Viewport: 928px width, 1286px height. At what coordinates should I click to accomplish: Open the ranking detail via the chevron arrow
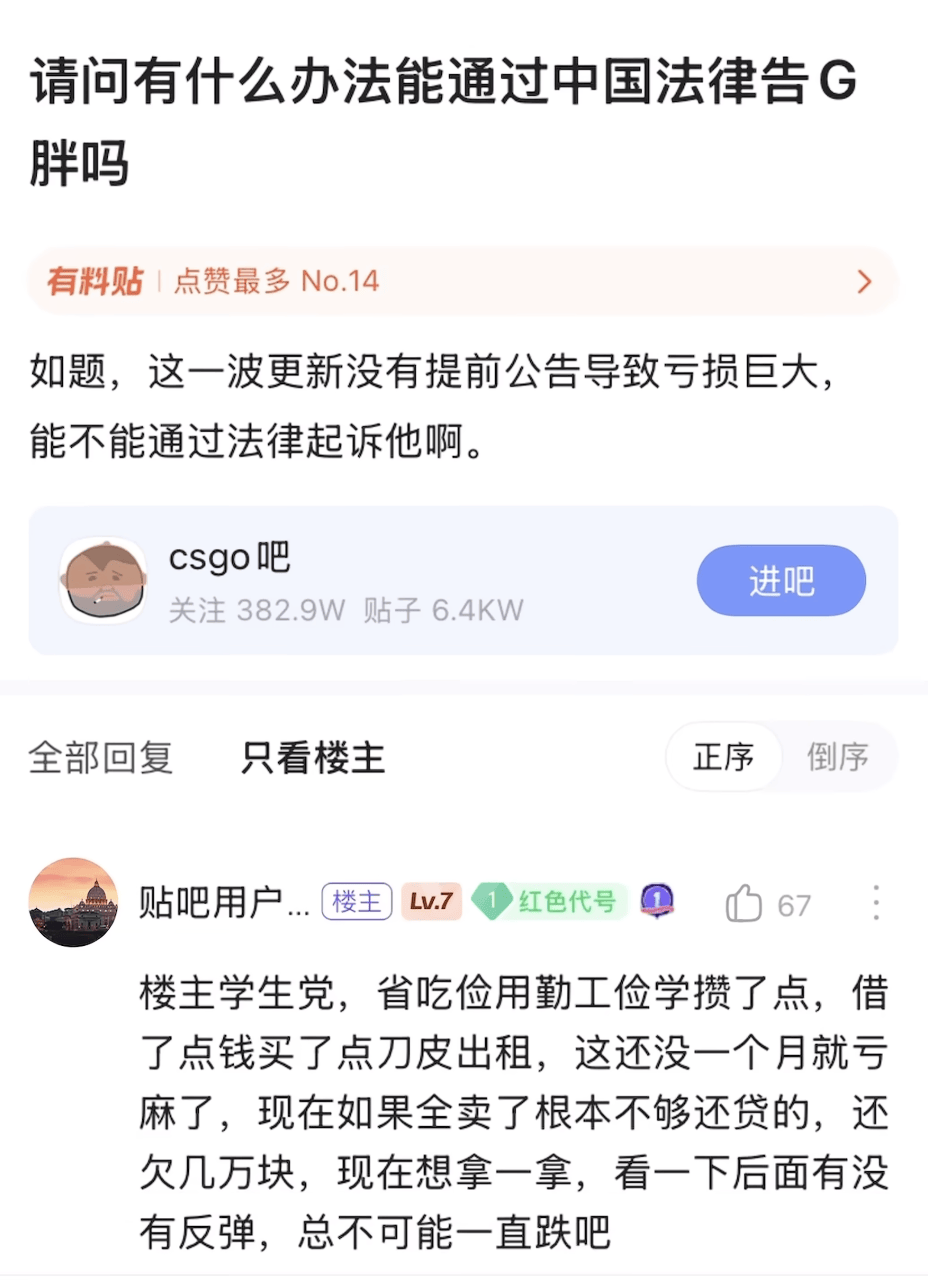pyautogui.click(x=864, y=282)
